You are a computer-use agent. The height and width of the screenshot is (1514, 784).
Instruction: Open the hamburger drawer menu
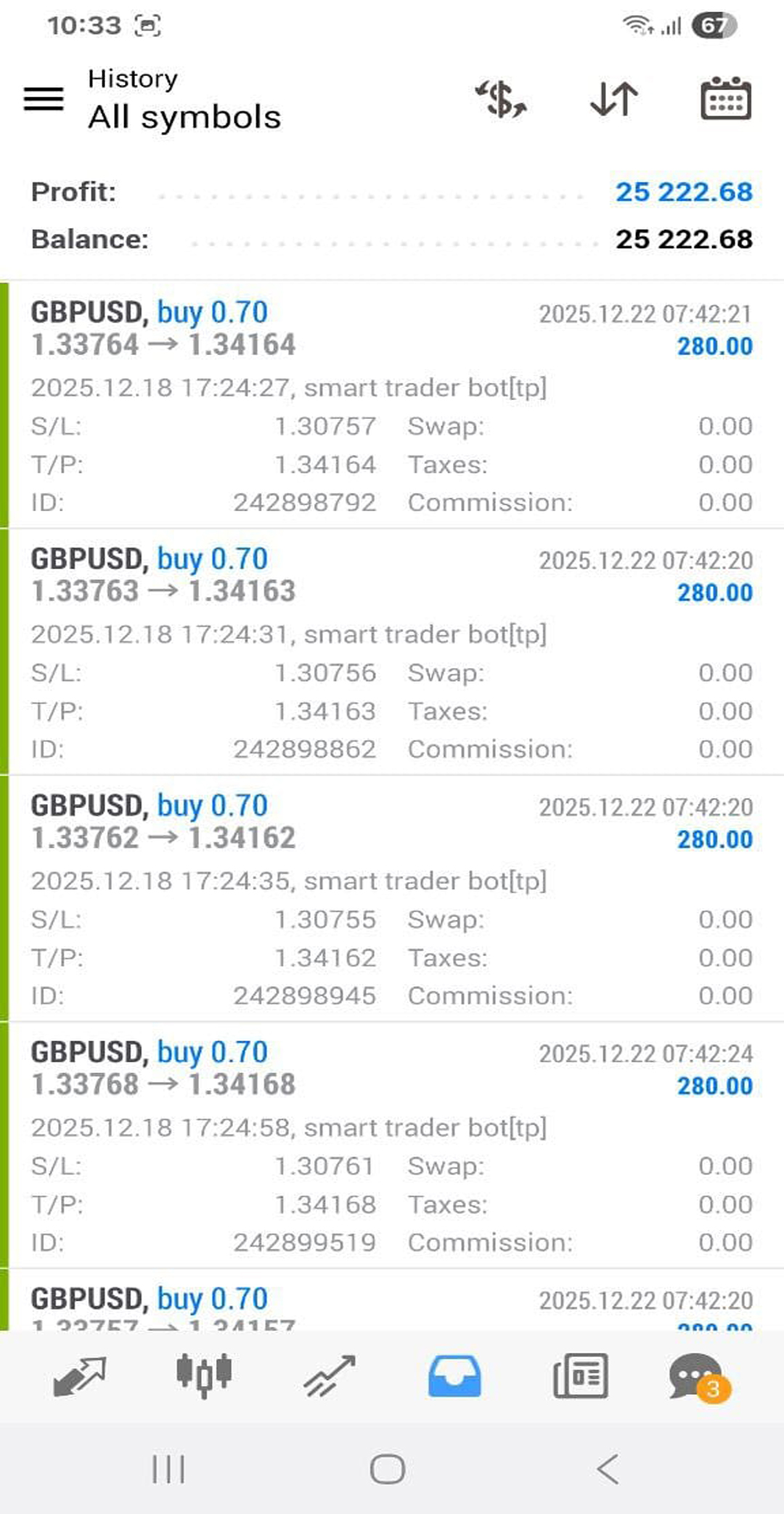[44, 99]
